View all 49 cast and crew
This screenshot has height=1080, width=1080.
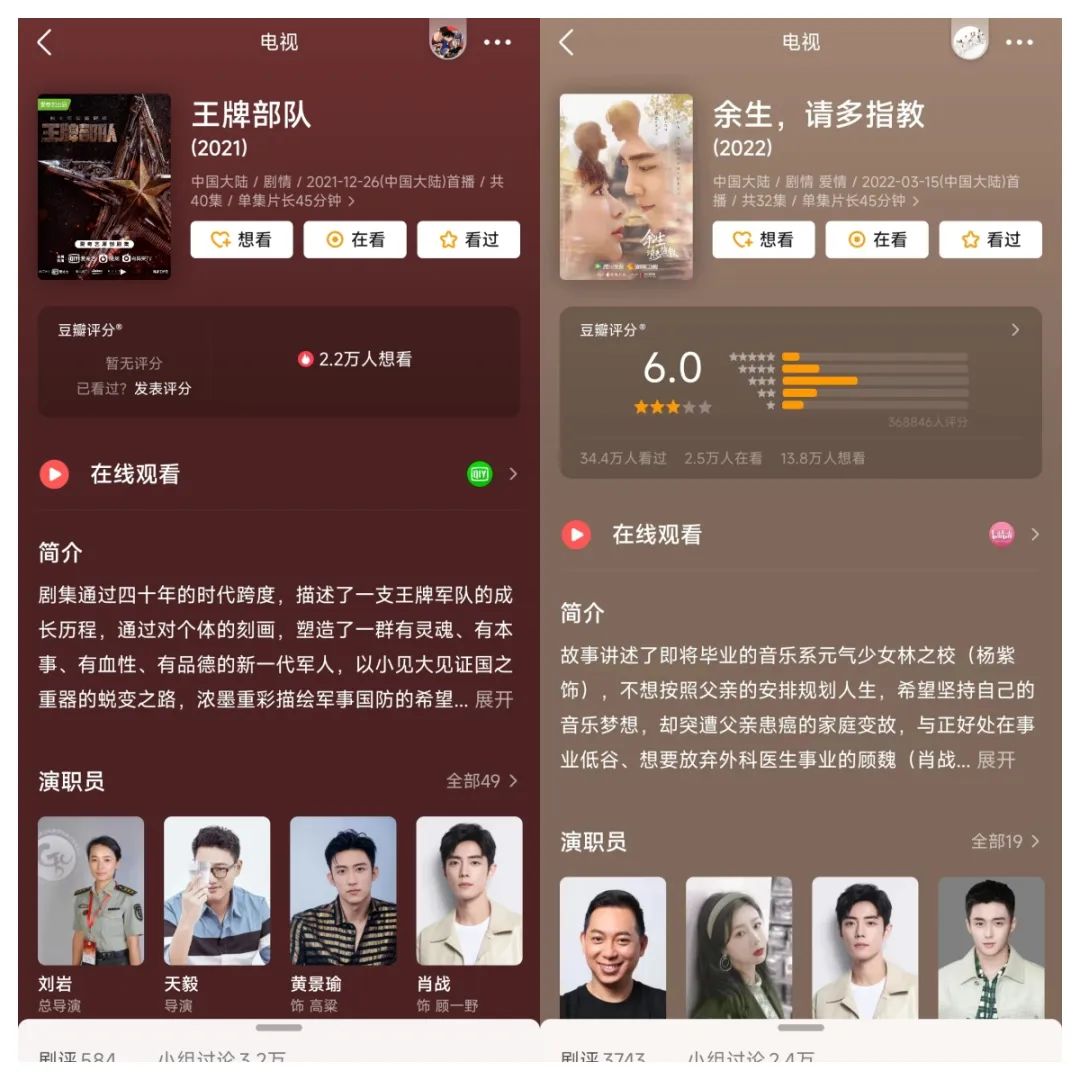pos(481,780)
